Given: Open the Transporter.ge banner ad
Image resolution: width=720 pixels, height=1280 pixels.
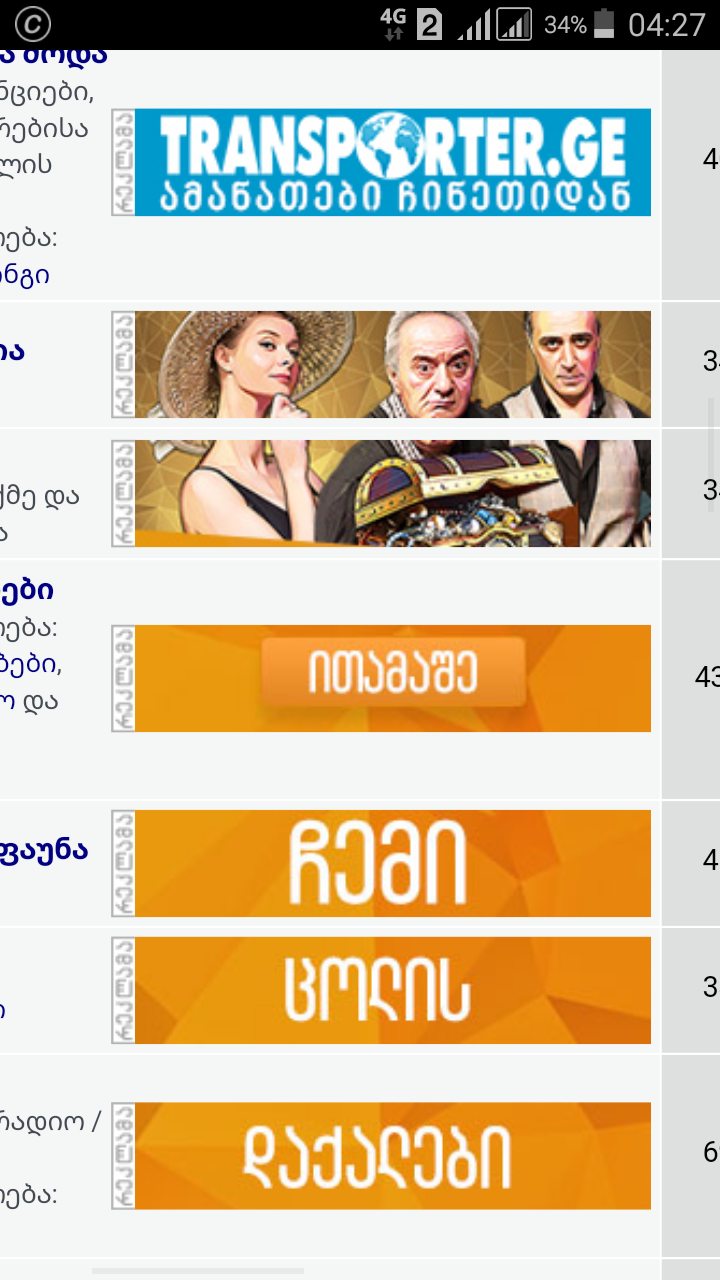Looking at the screenshot, I should coord(392,162).
